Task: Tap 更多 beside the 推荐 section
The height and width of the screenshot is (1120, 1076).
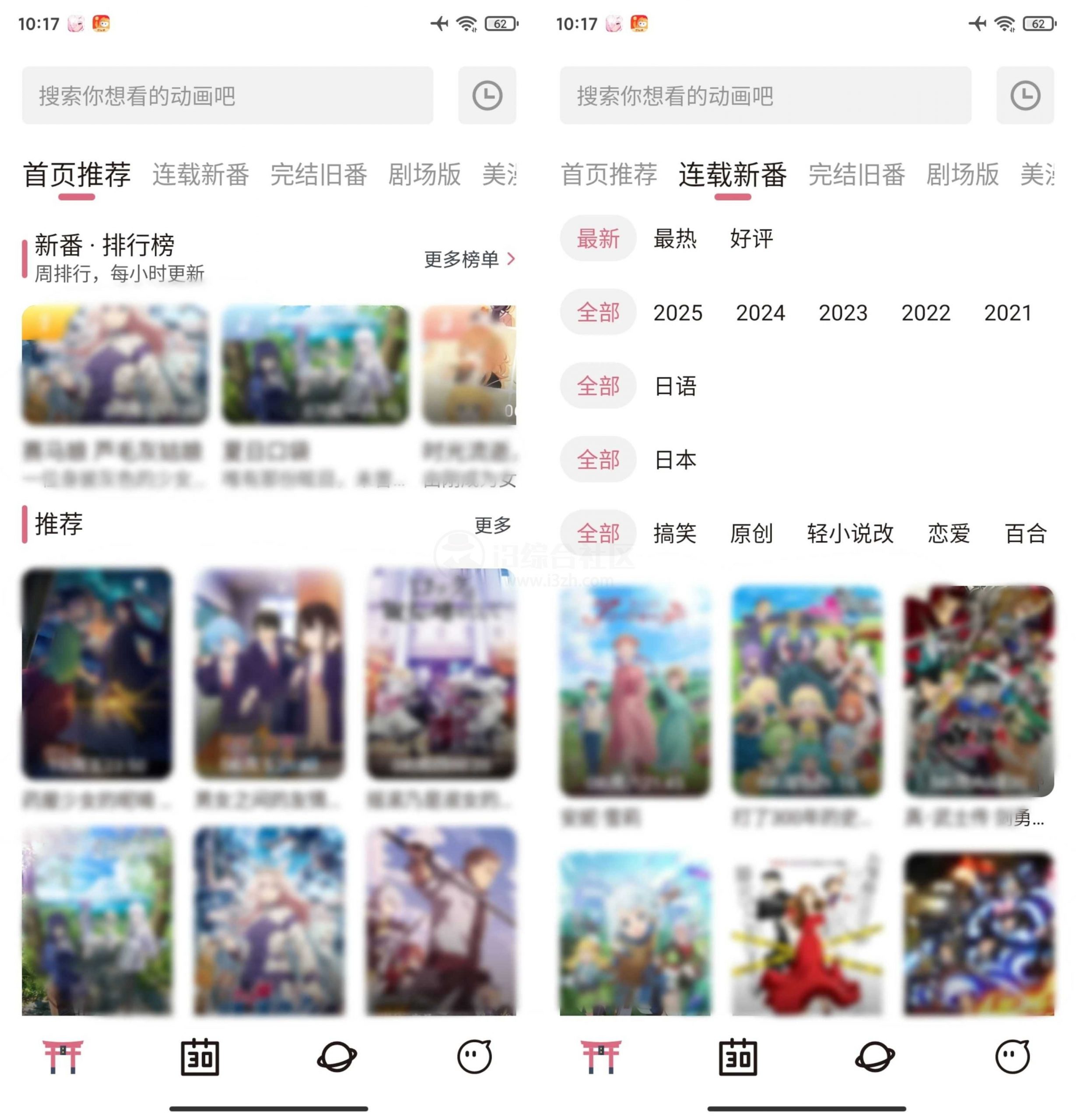Action: click(492, 525)
